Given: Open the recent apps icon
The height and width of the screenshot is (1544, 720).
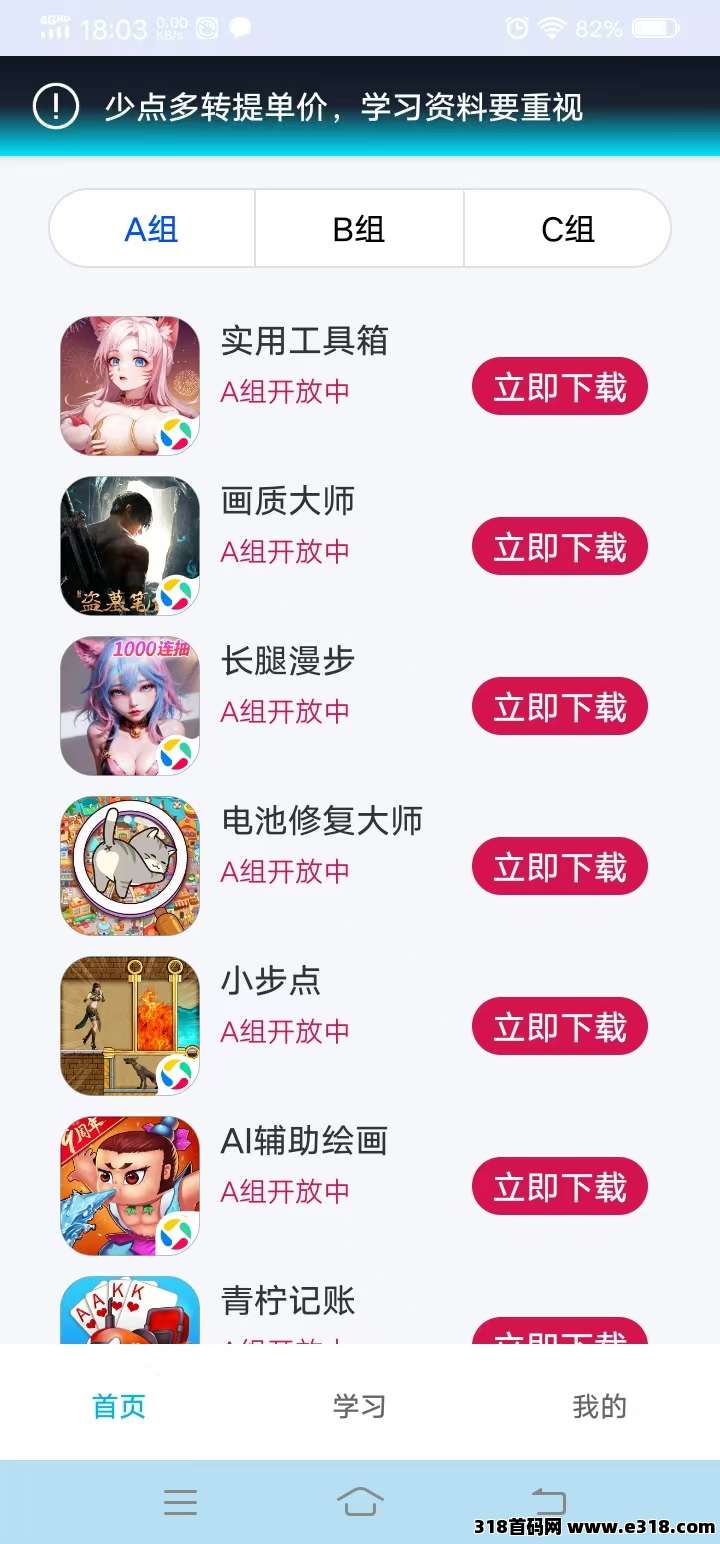Looking at the screenshot, I should tap(180, 1500).
